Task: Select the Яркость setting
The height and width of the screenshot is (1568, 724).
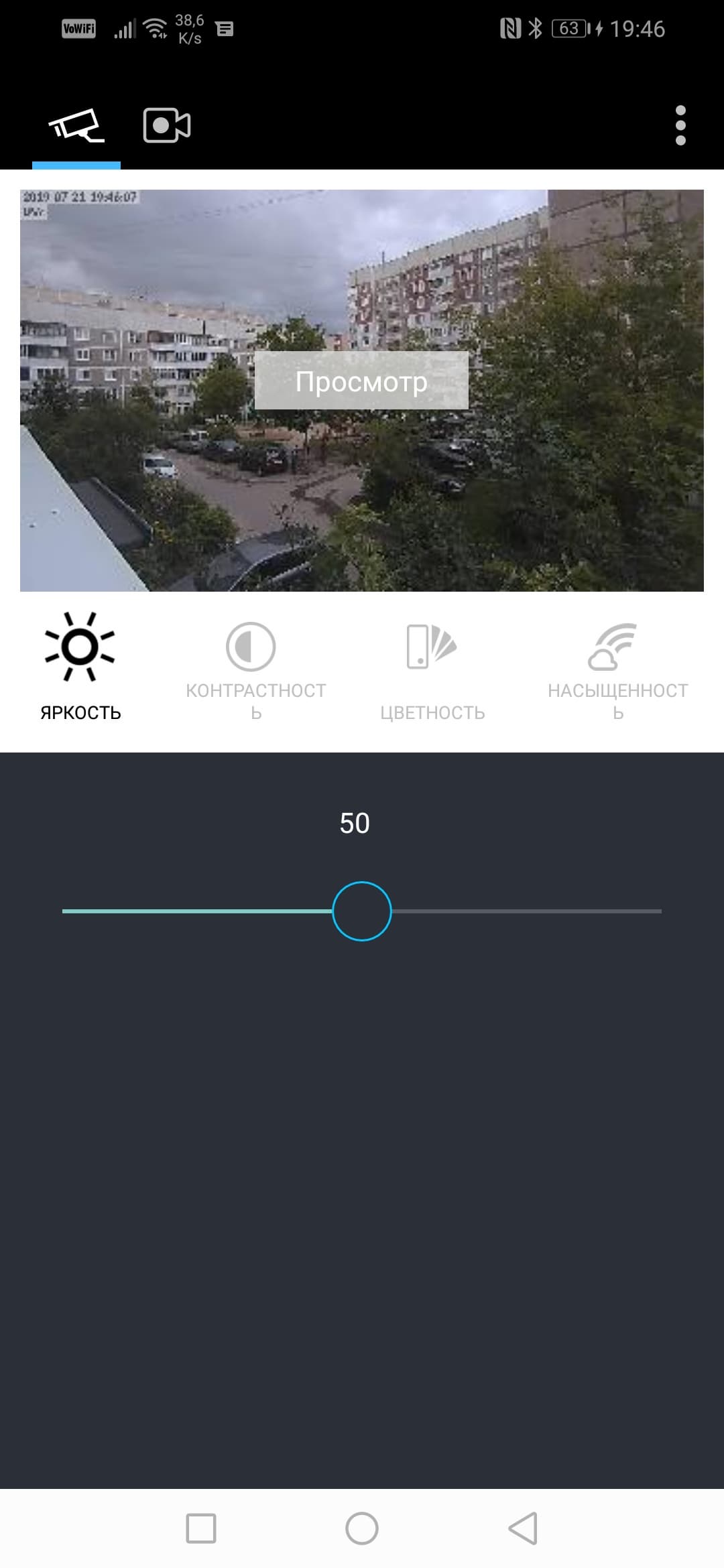Action: pyautogui.click(x=80, y=667)
